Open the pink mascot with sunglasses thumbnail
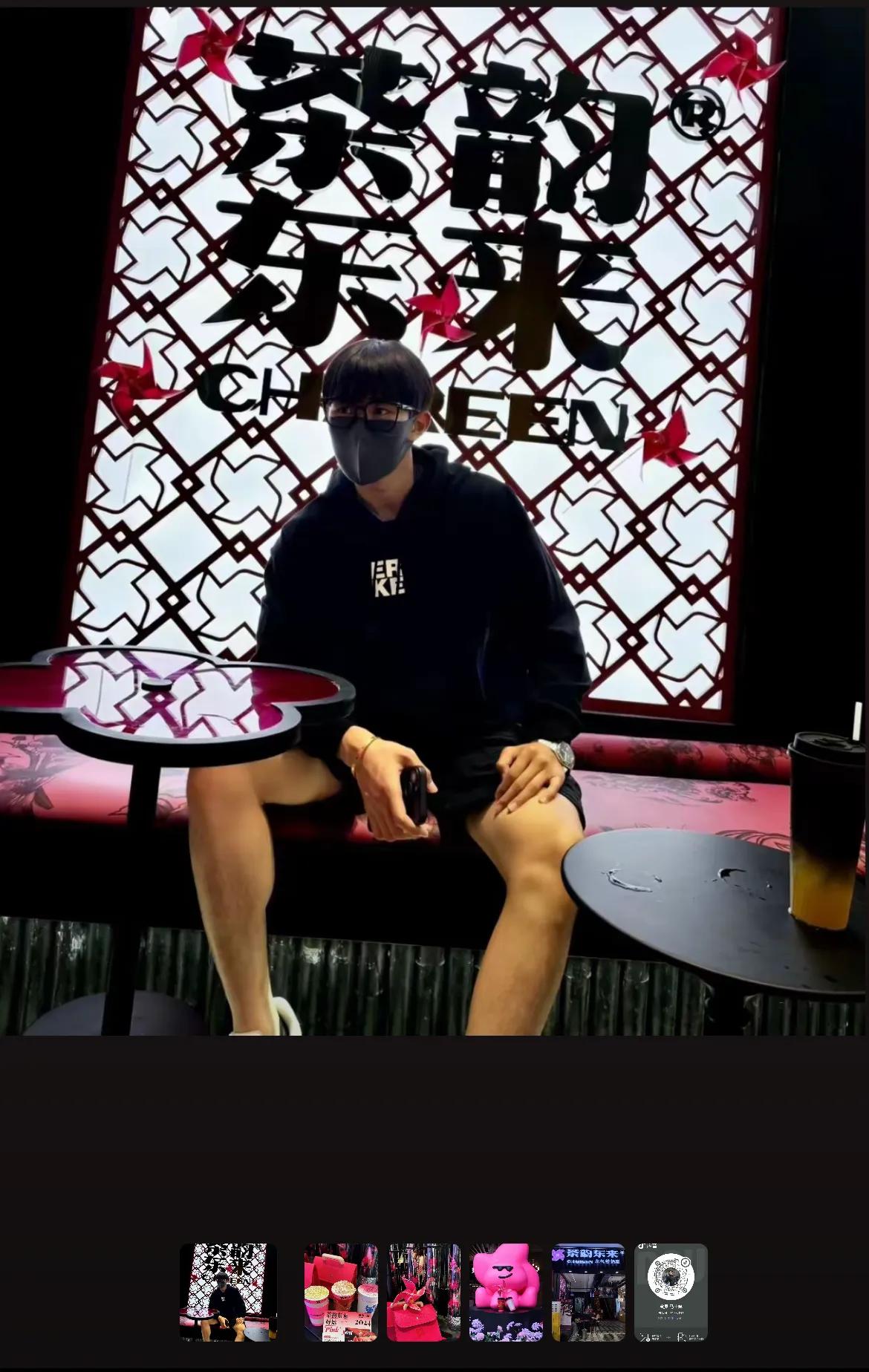869x1372 pixels. tap(506, 1293)
